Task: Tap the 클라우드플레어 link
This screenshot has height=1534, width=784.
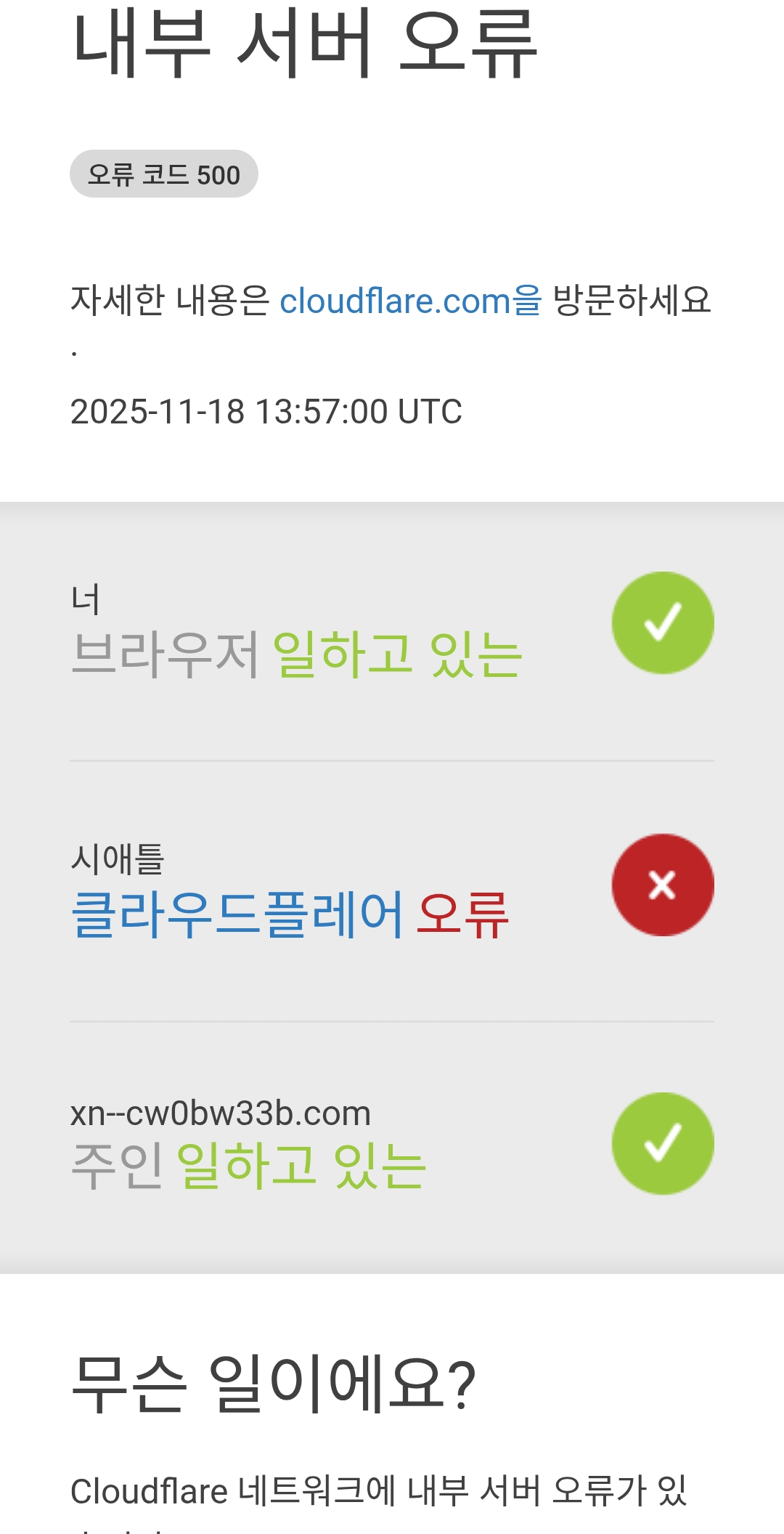Action: pos(237,914)
